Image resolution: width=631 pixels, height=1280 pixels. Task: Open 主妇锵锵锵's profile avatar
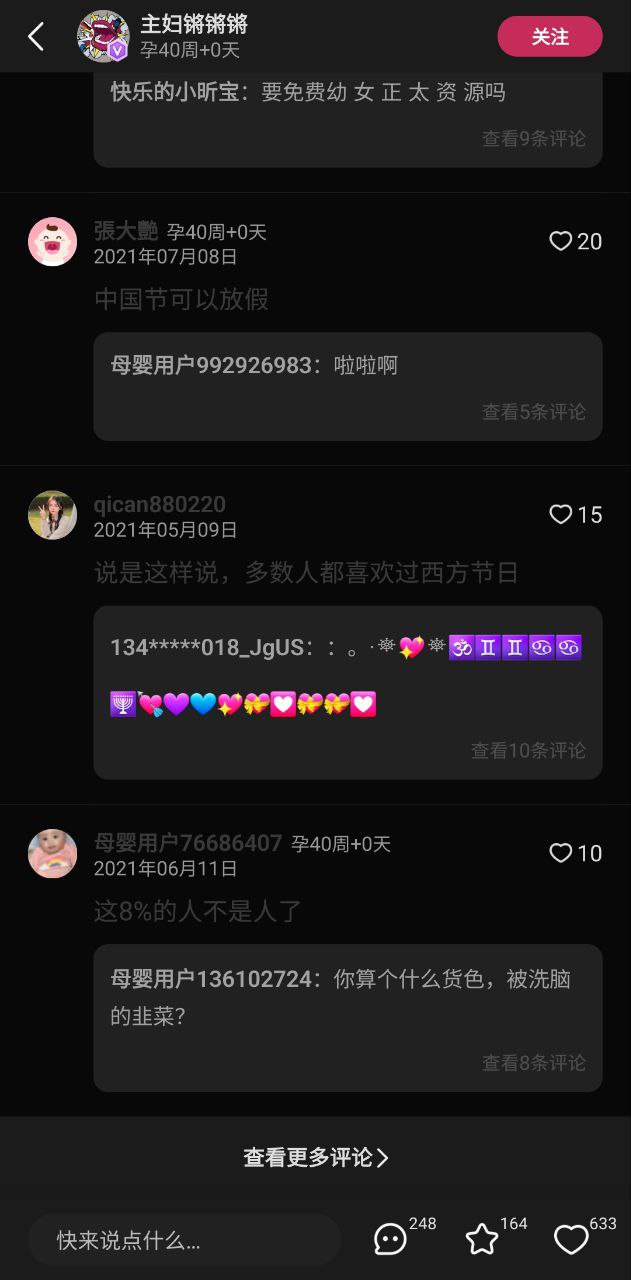click(x=103, y=37)
